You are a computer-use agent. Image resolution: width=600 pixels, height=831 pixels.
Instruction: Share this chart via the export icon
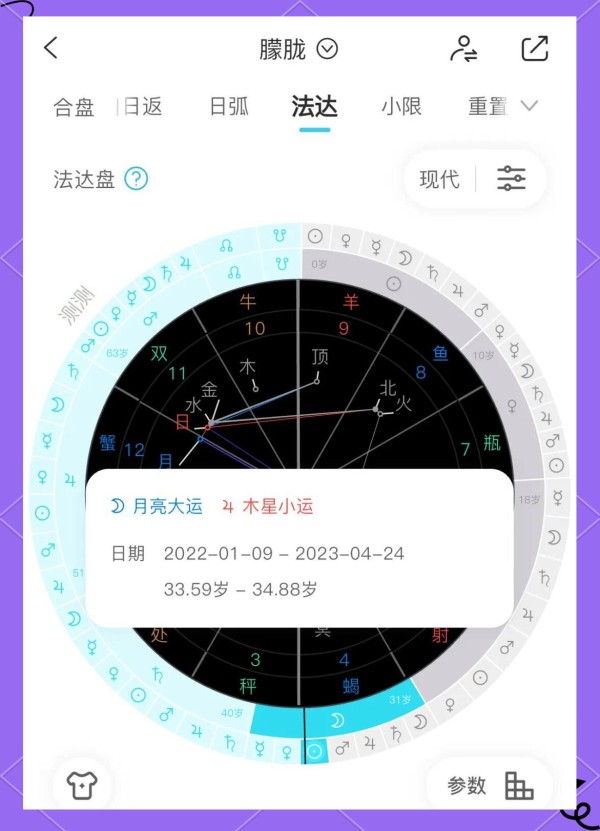click(535, 48)
